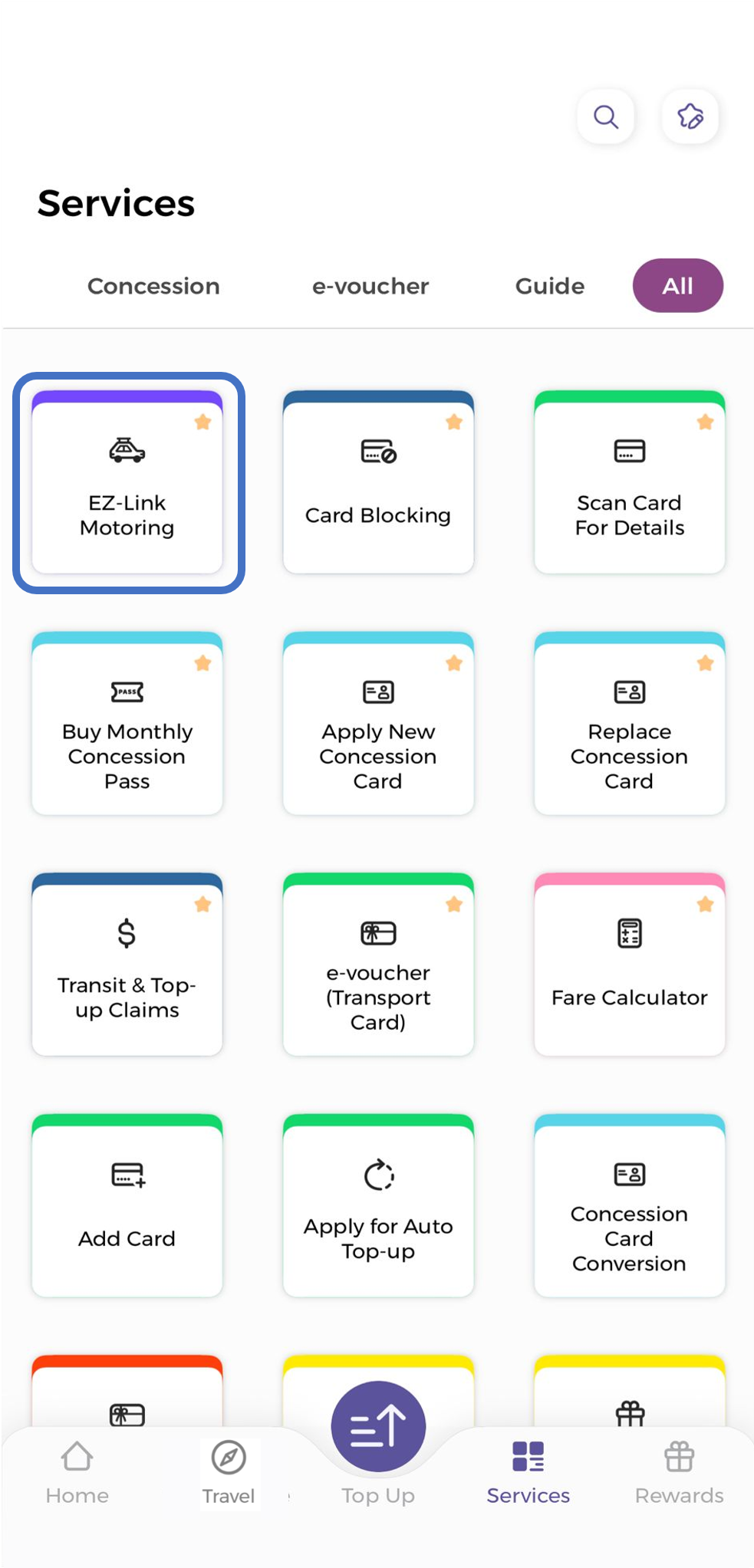Open Transit & Top-up Claims
The image size is (754, 1568).
coord(127,966)
